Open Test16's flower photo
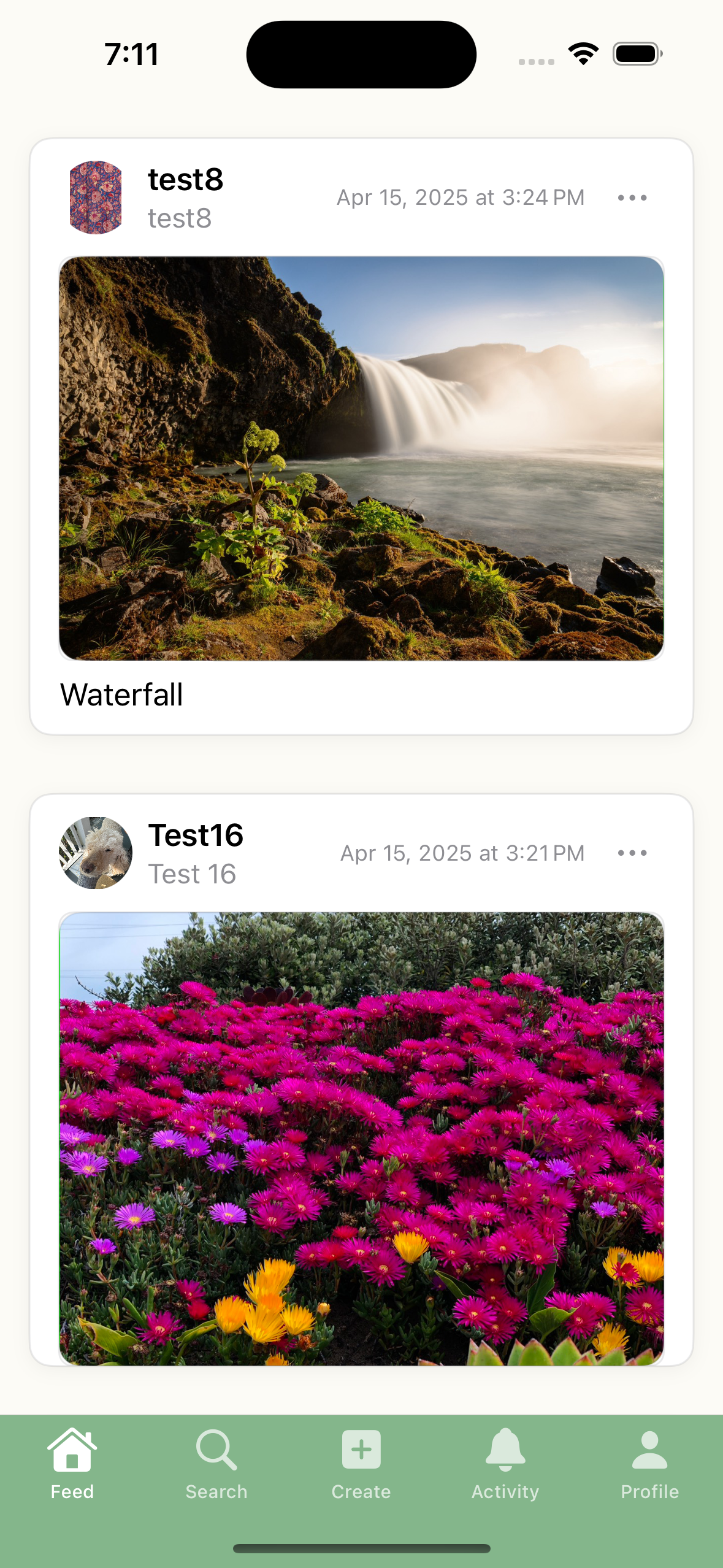The height and width of the screenshot is (1568, 723). (361, 1138)
